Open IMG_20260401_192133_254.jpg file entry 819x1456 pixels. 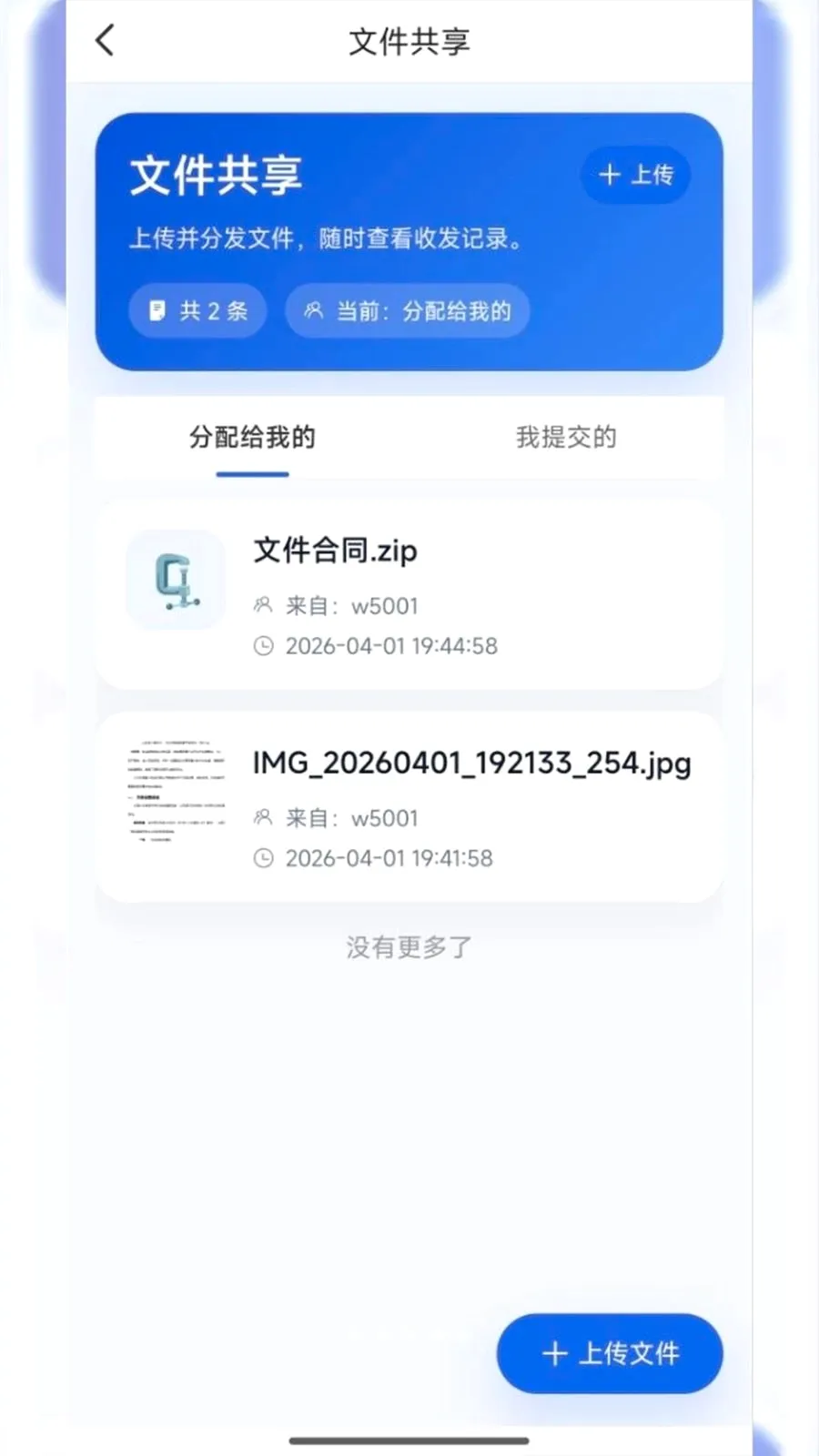pos(409,806)
